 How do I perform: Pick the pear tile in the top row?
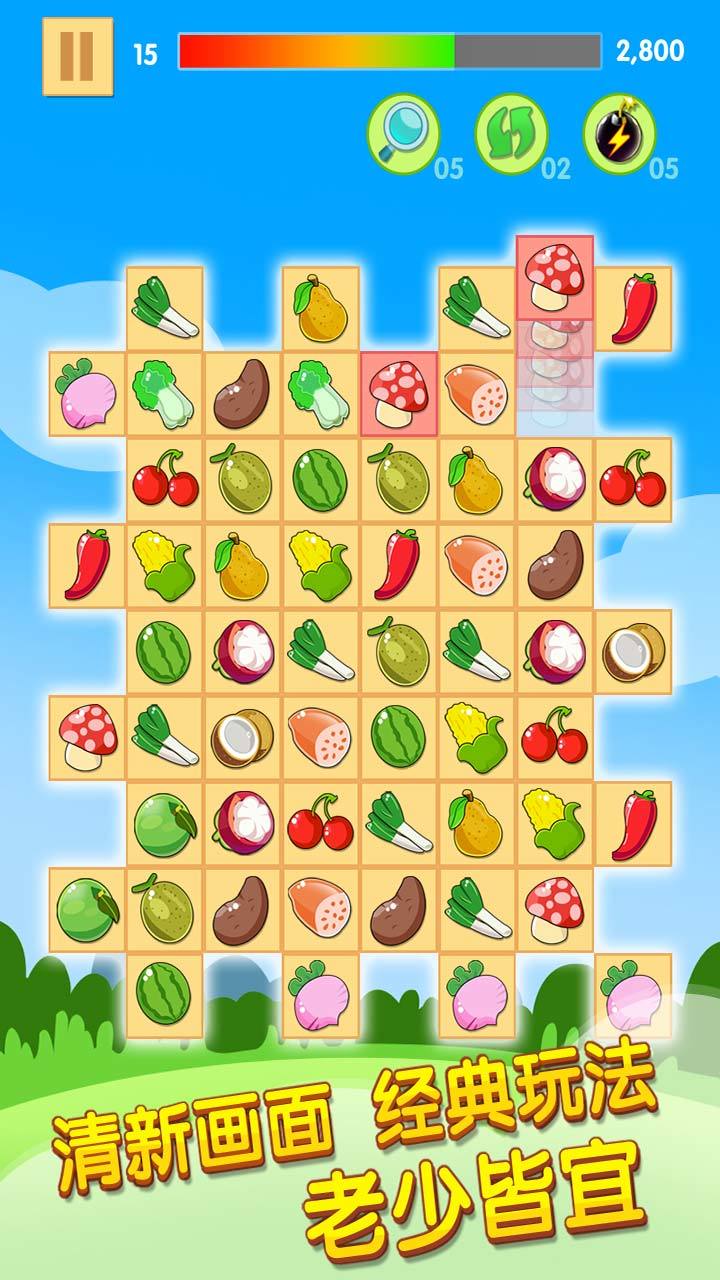click(320, 308)
